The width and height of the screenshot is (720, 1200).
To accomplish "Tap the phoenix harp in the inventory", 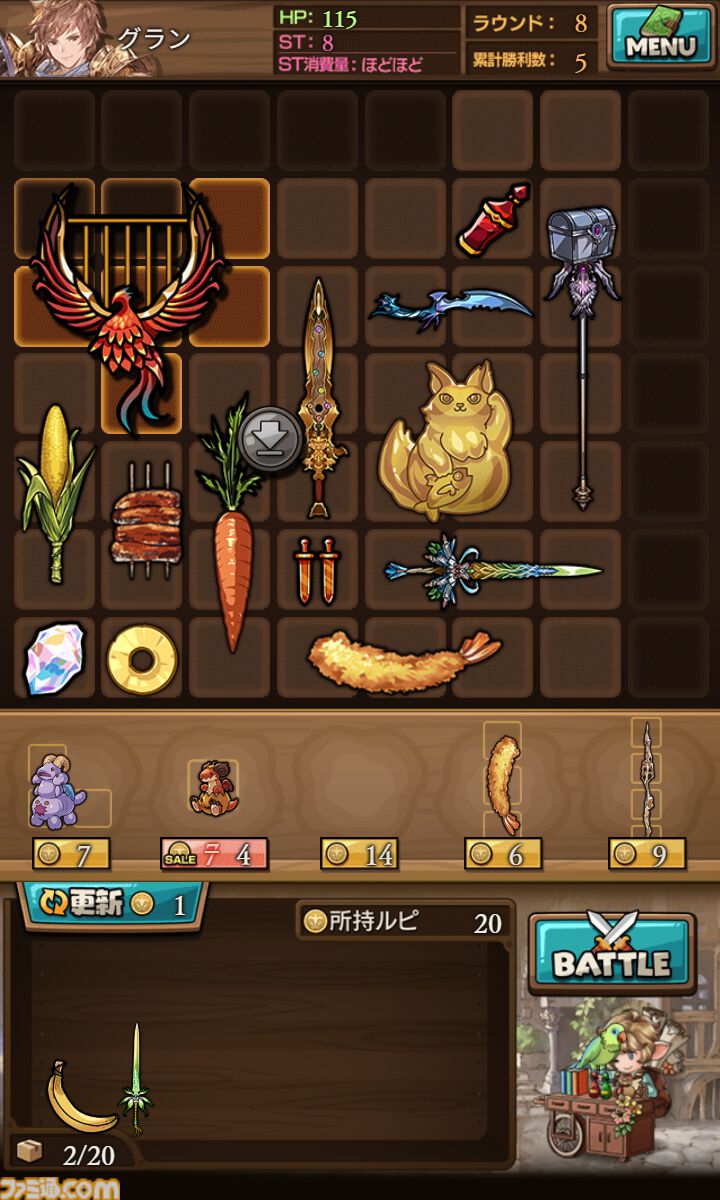I will pos(130,300).
